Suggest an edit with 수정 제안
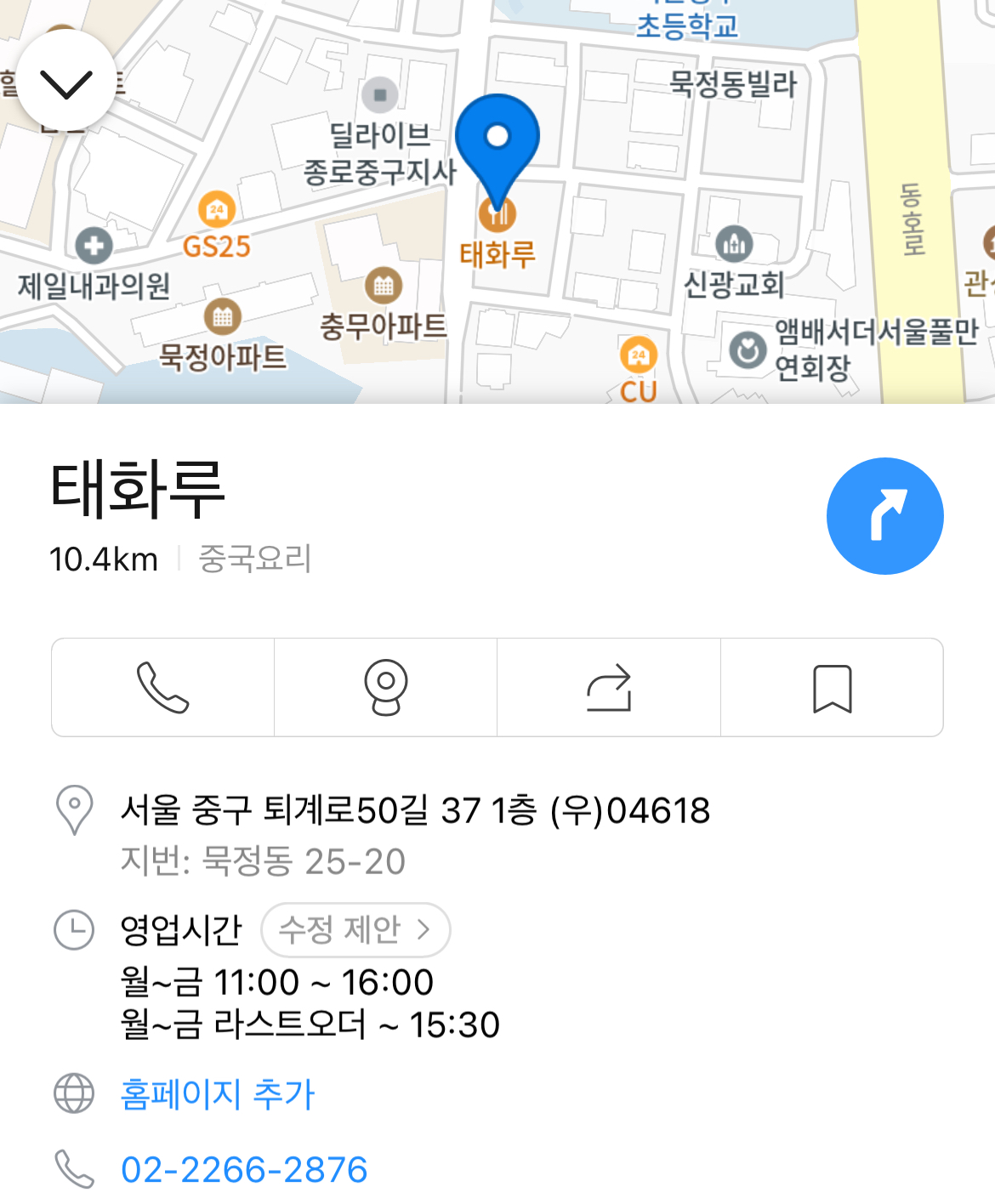Viewport: 995px width, 1204px height. click(x=355, y=929)
